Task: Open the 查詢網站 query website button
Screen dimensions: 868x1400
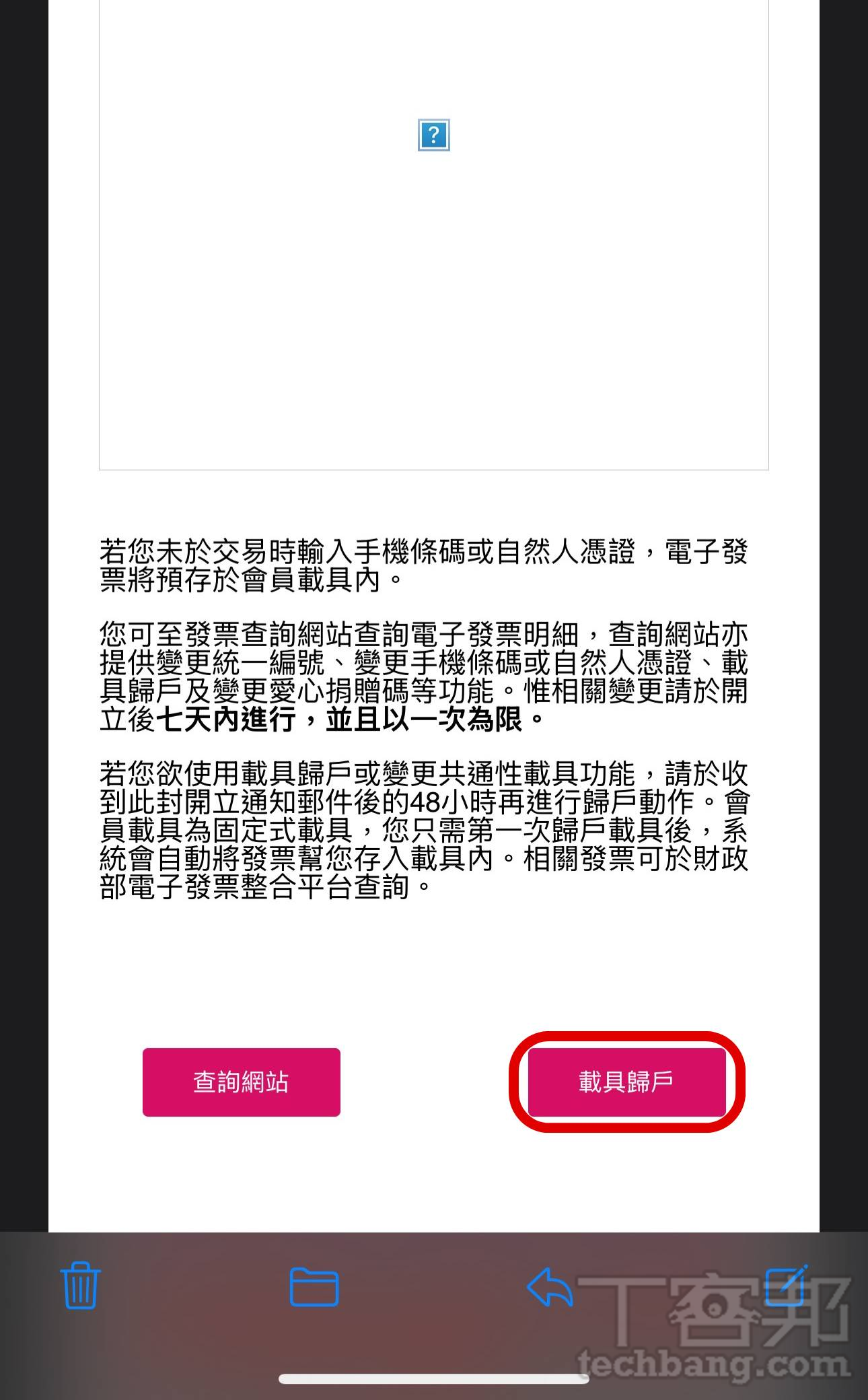Action: [x=241, y=1082]
